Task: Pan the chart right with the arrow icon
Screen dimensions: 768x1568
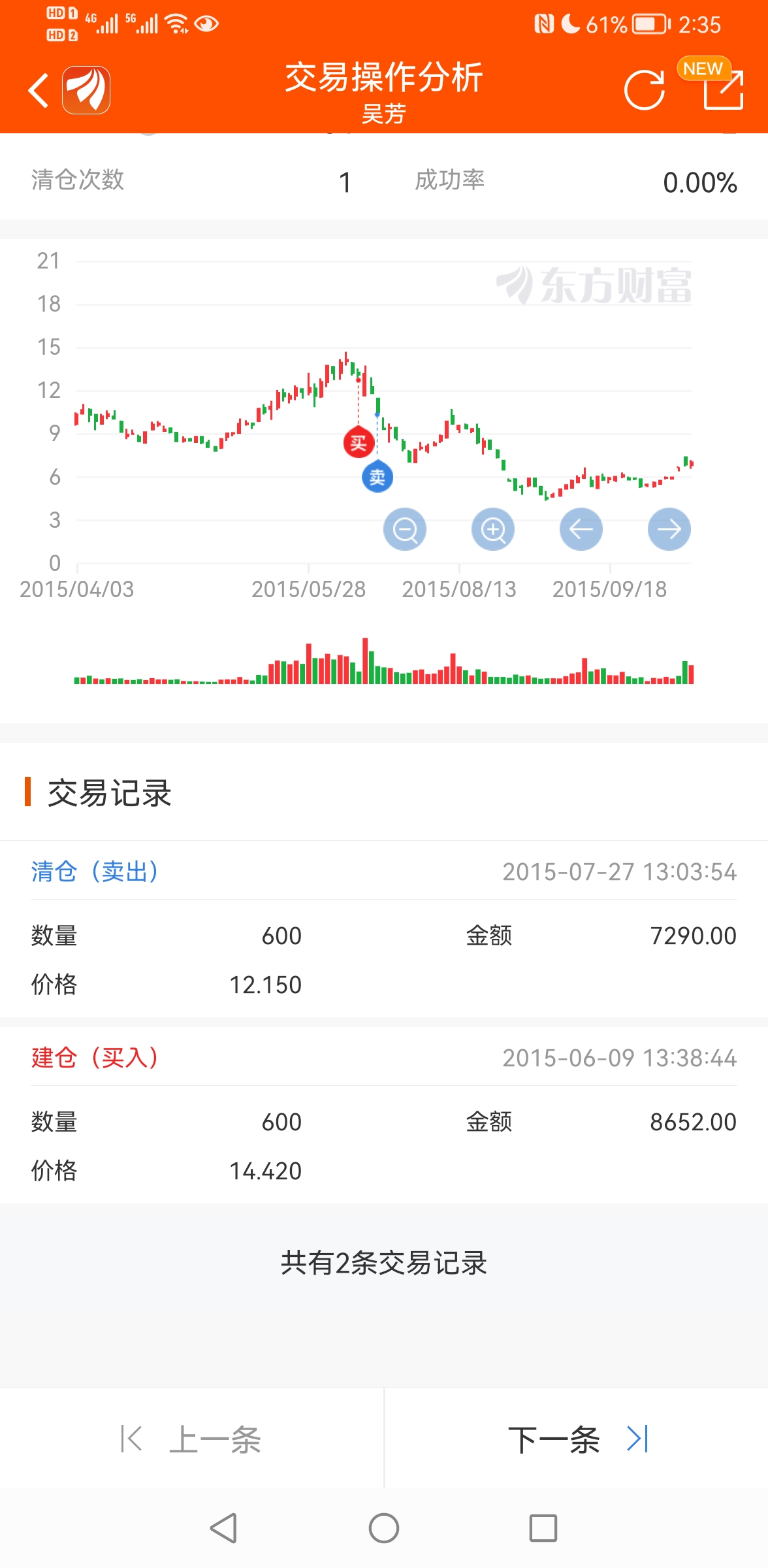Action: tap(668, 529)
